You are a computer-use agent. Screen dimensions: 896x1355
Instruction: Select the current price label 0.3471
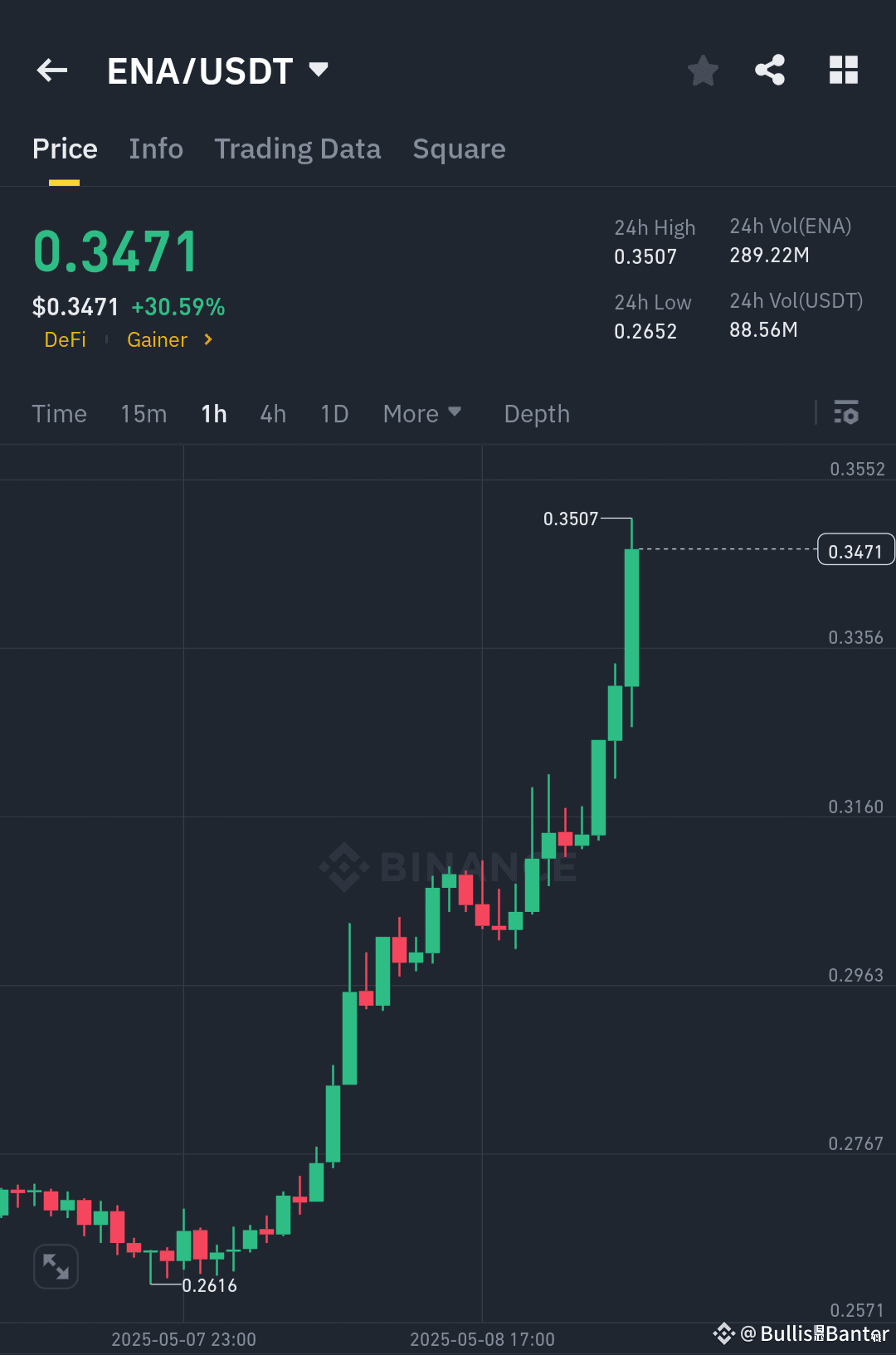[855, 549]
